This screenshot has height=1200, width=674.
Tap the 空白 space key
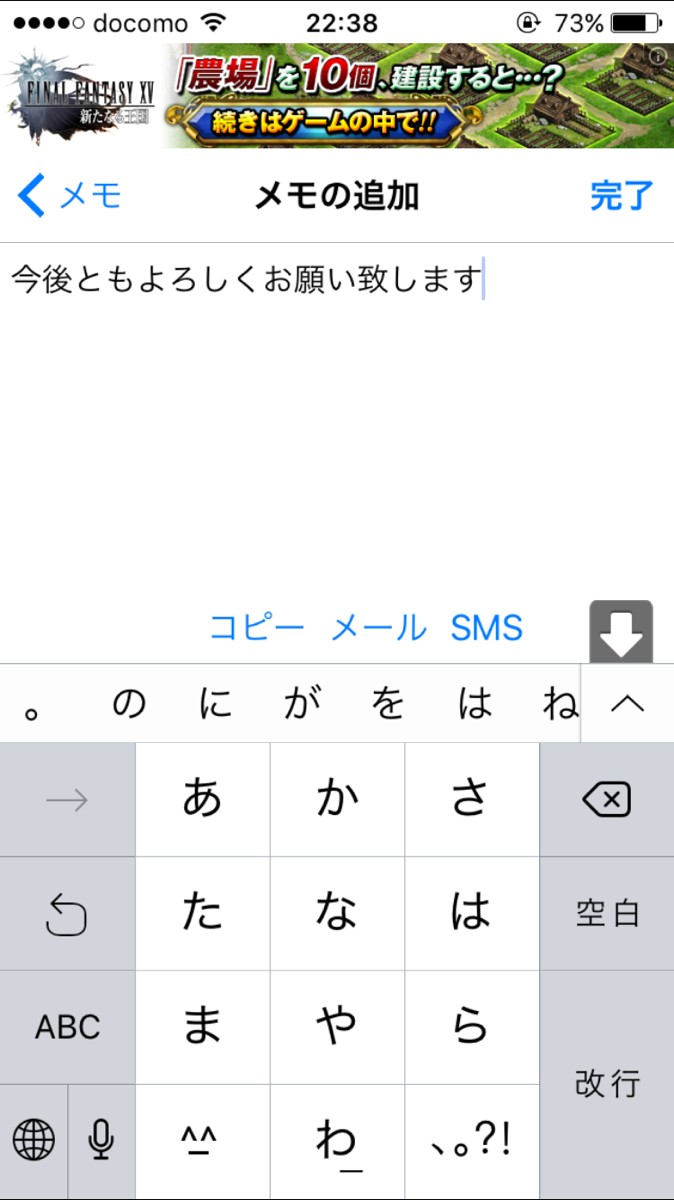606,913
